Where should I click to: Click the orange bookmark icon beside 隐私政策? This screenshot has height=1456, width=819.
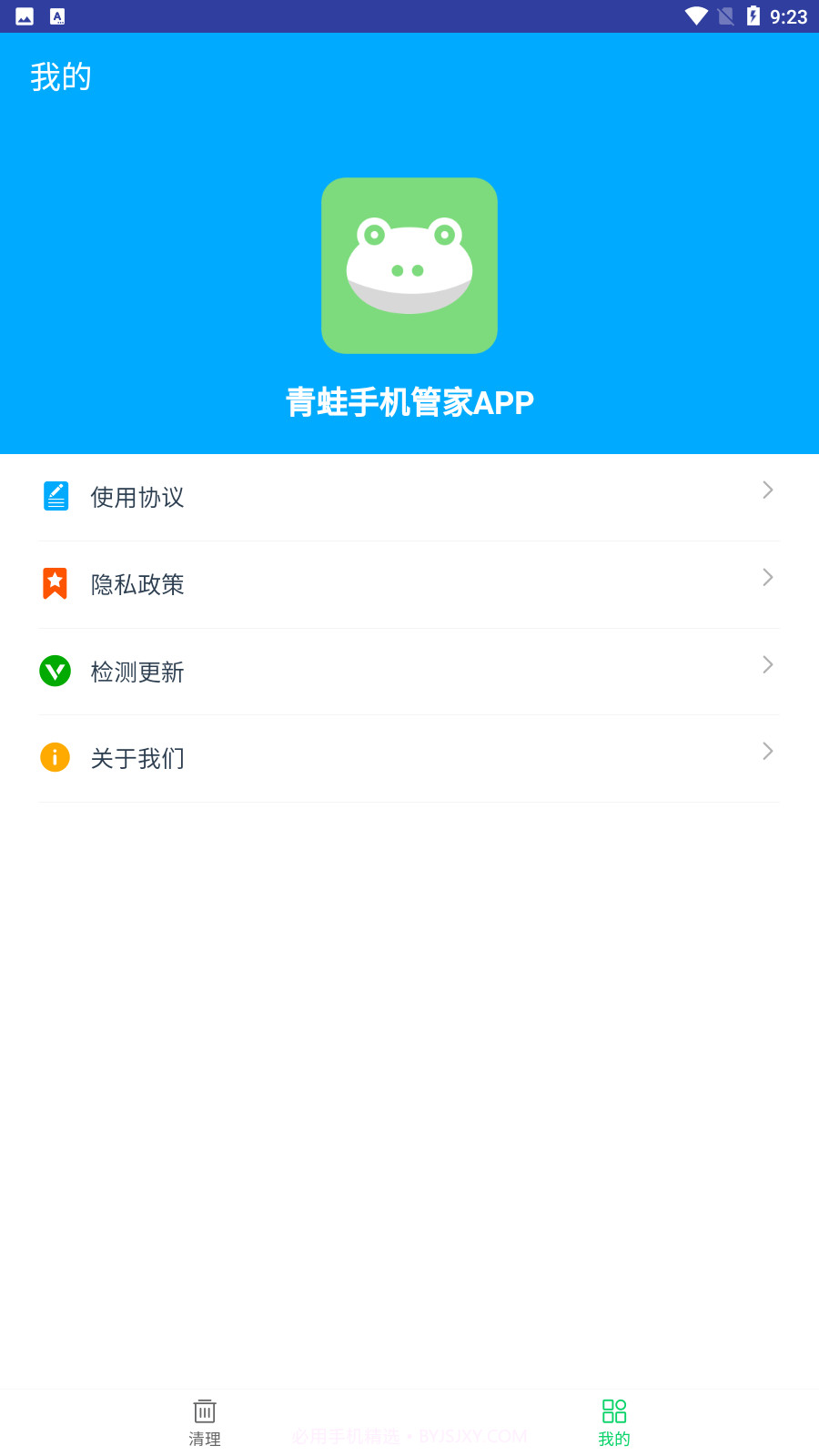point(56,584)
